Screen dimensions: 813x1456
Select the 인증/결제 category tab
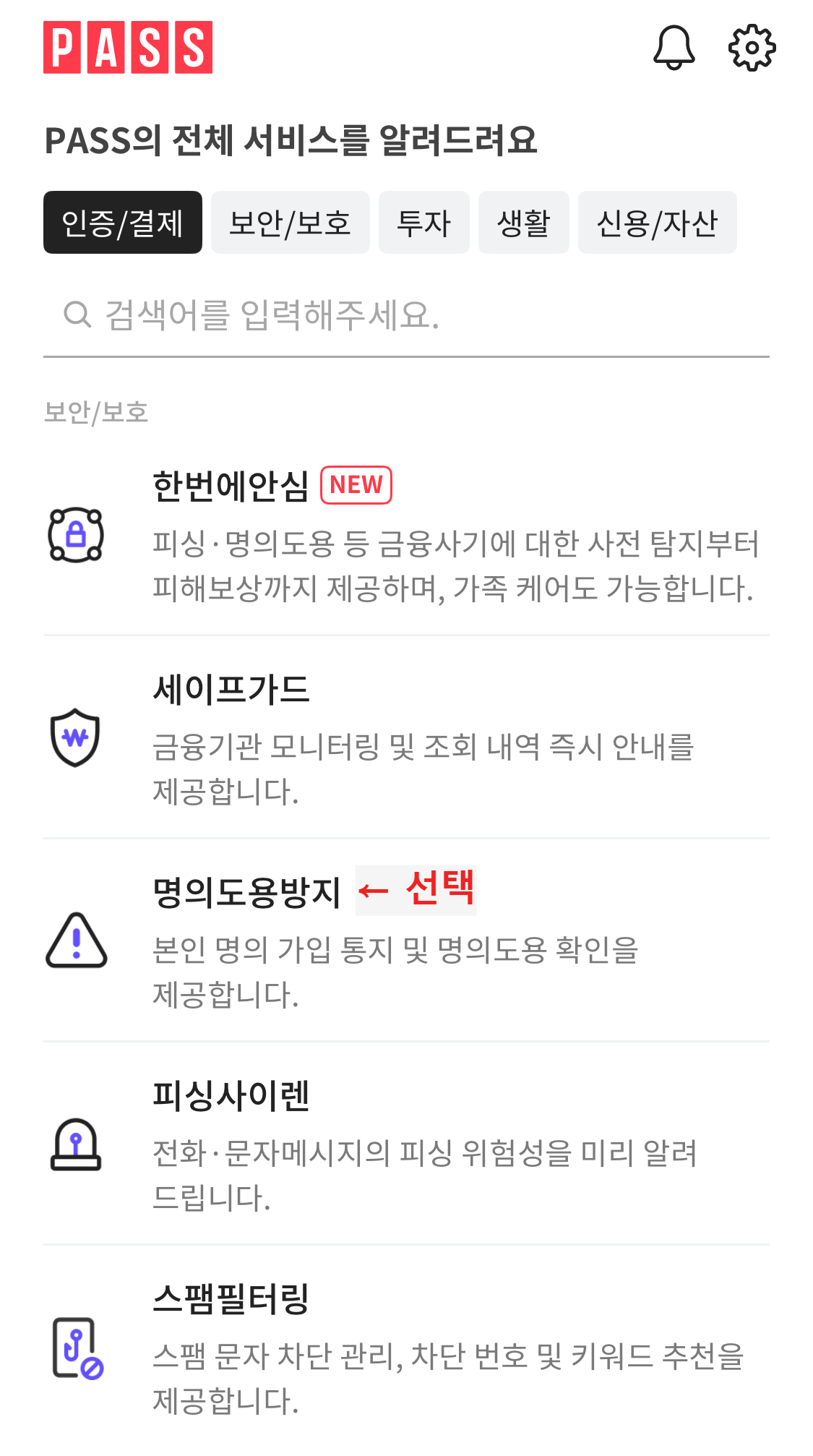tap(123, 222)
